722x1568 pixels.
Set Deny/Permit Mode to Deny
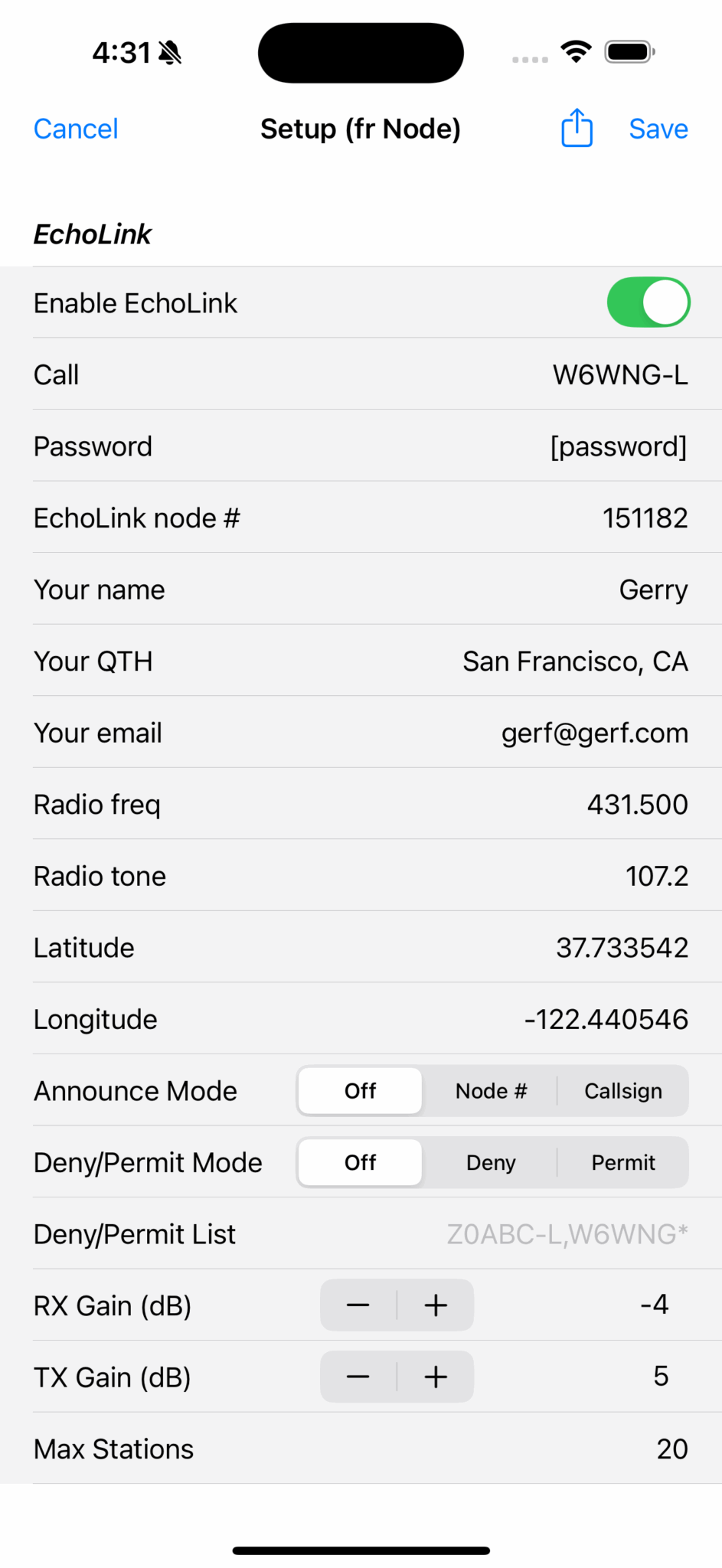click(491, 1162)
